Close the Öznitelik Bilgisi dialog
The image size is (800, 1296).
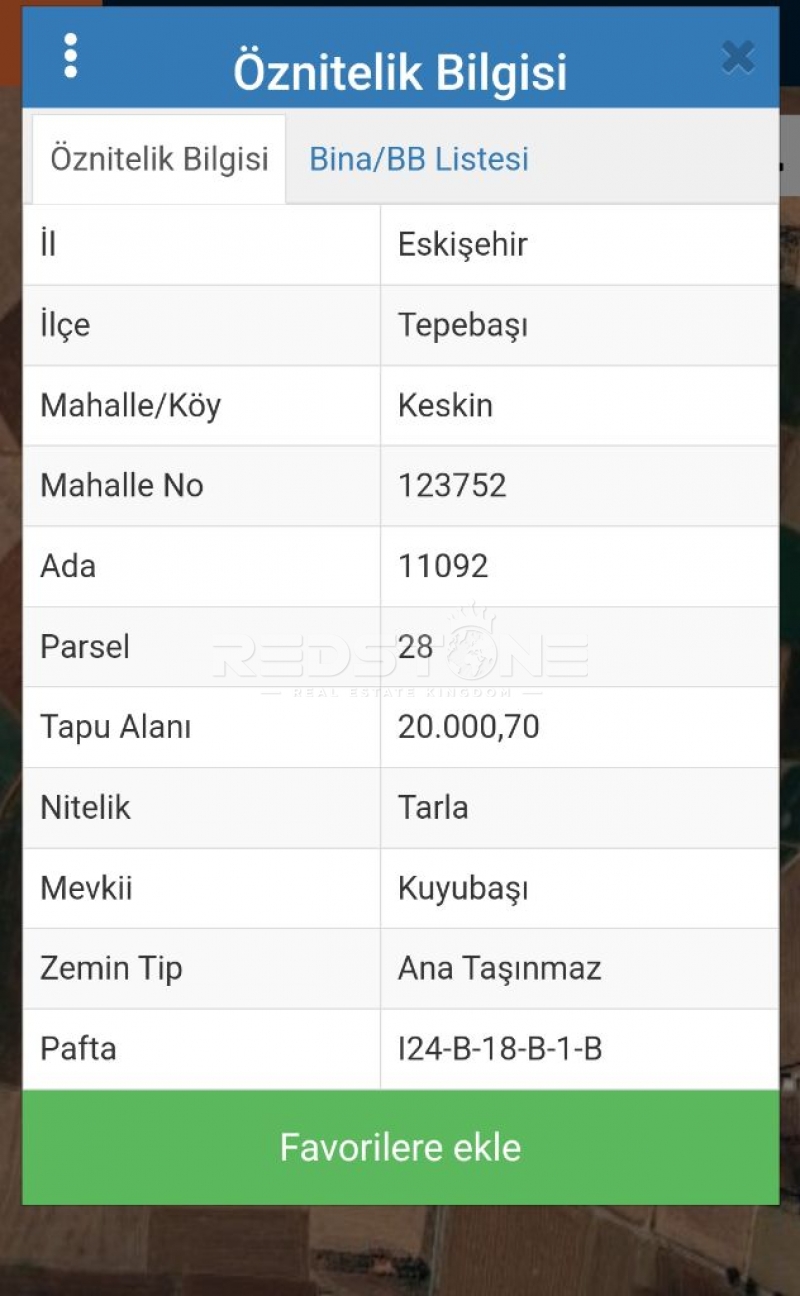(x=738, y=58)
